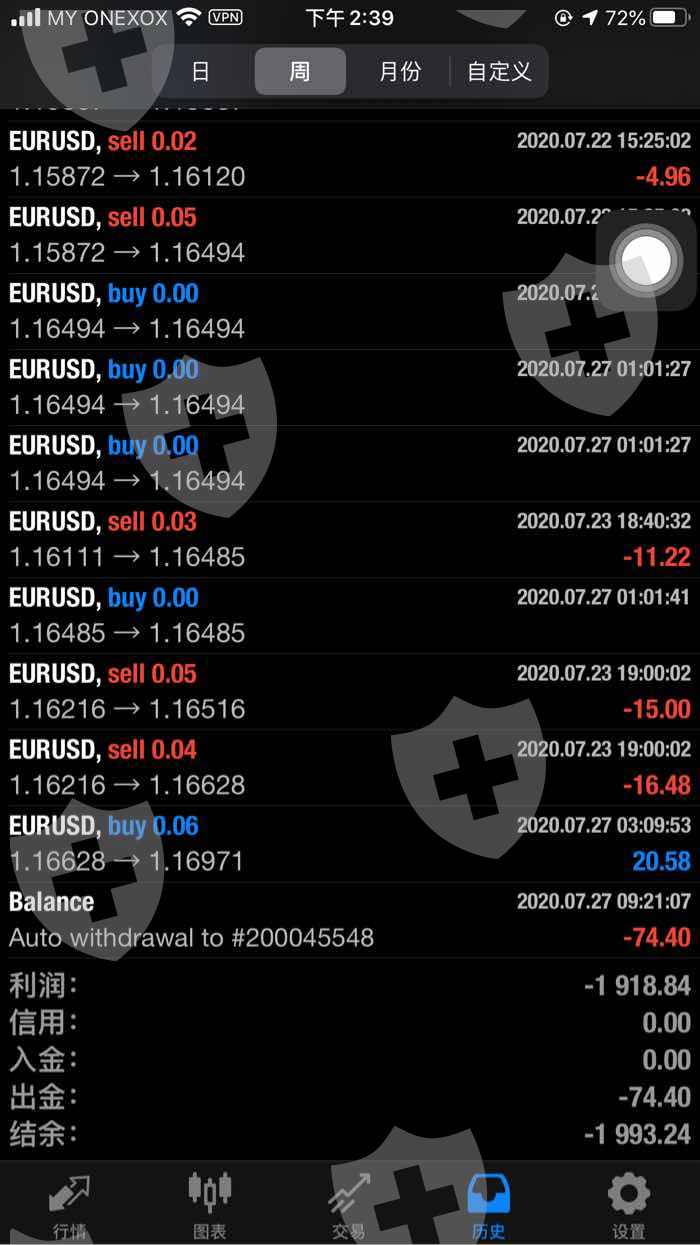Open the Auto withdrawal Balance entry
The width and height of the screenshot is (700, 1245).
[350, 919]
